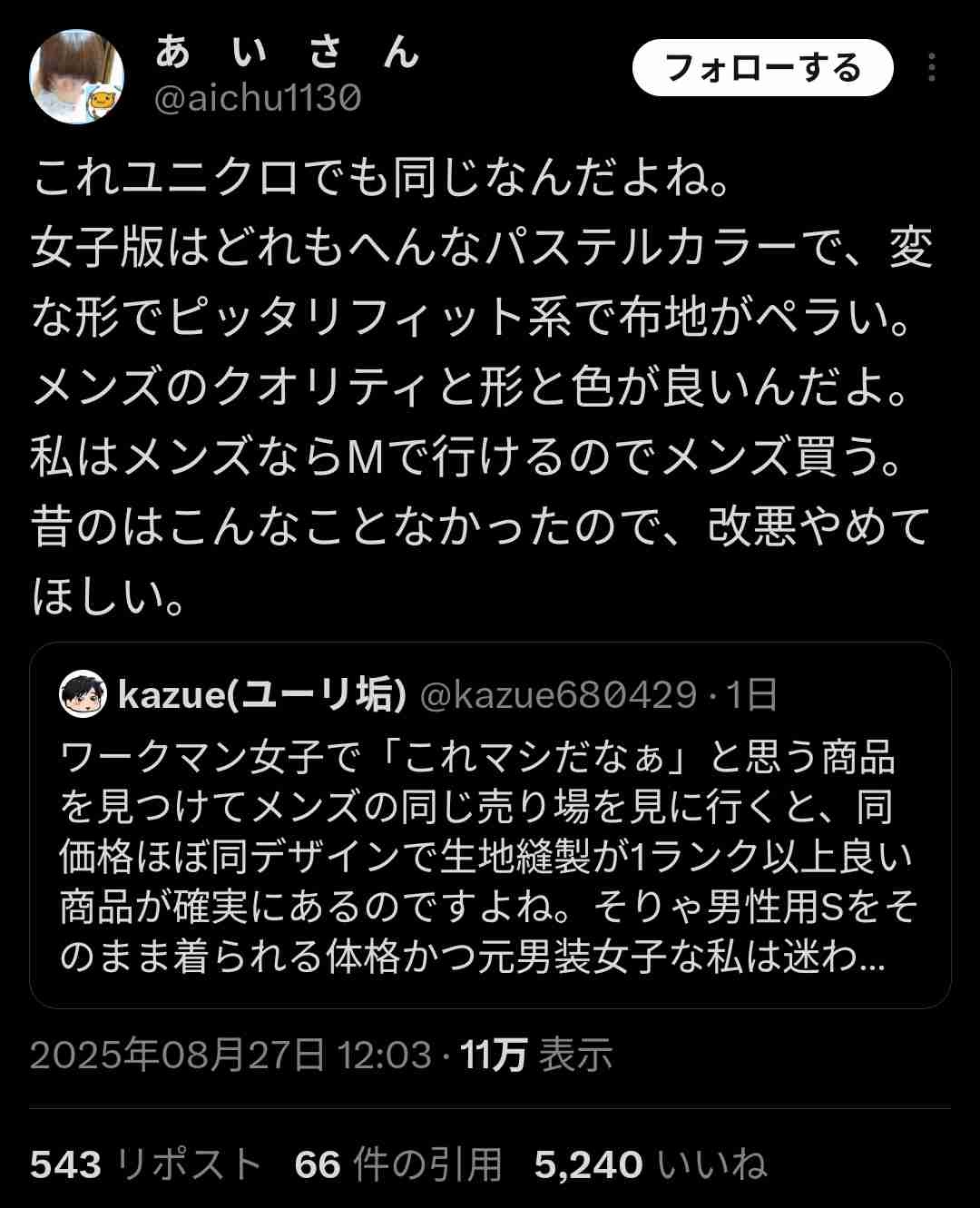View the 543 リポスト list

click(145, 1164)
